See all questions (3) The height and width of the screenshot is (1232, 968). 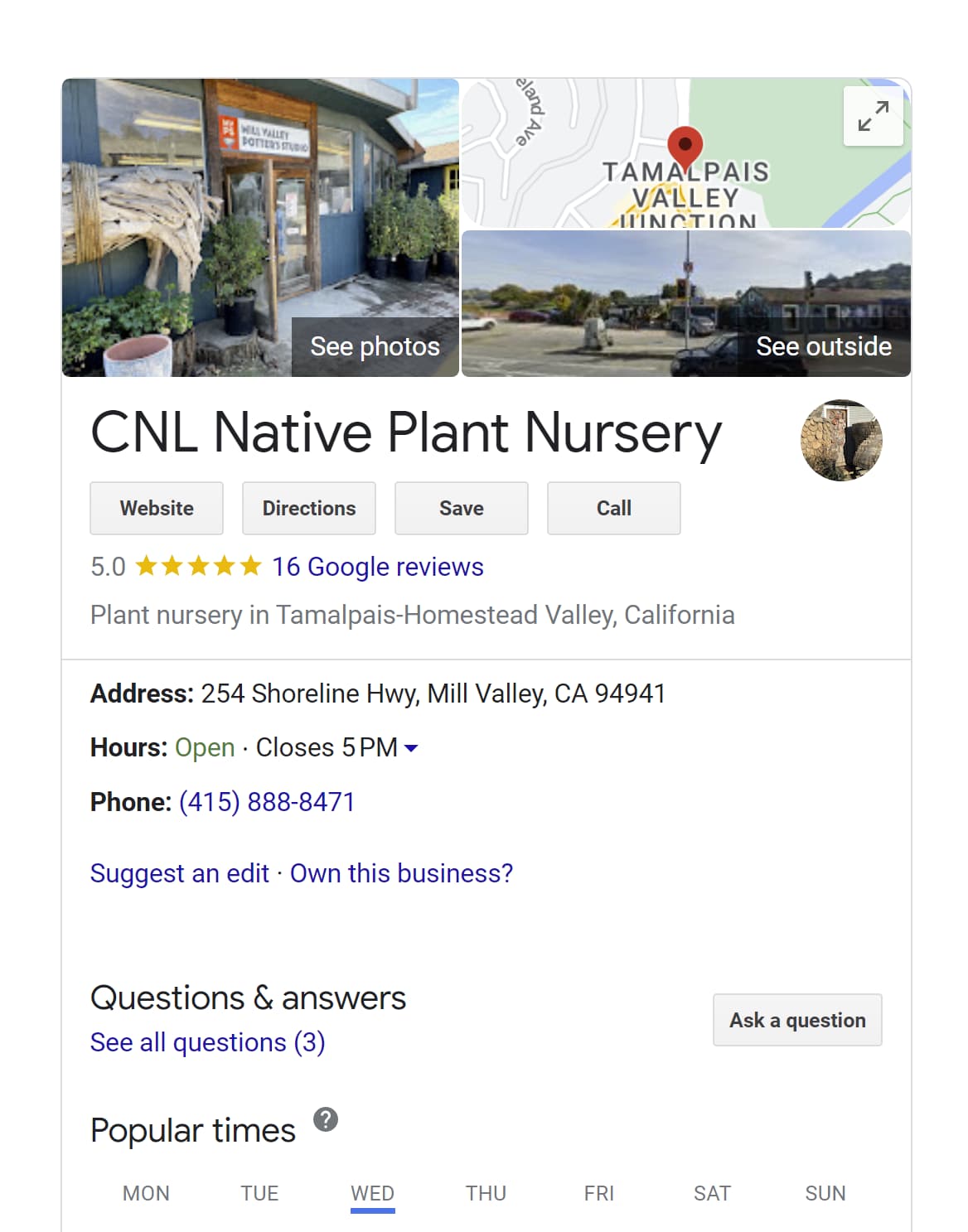pos(207,1042)
